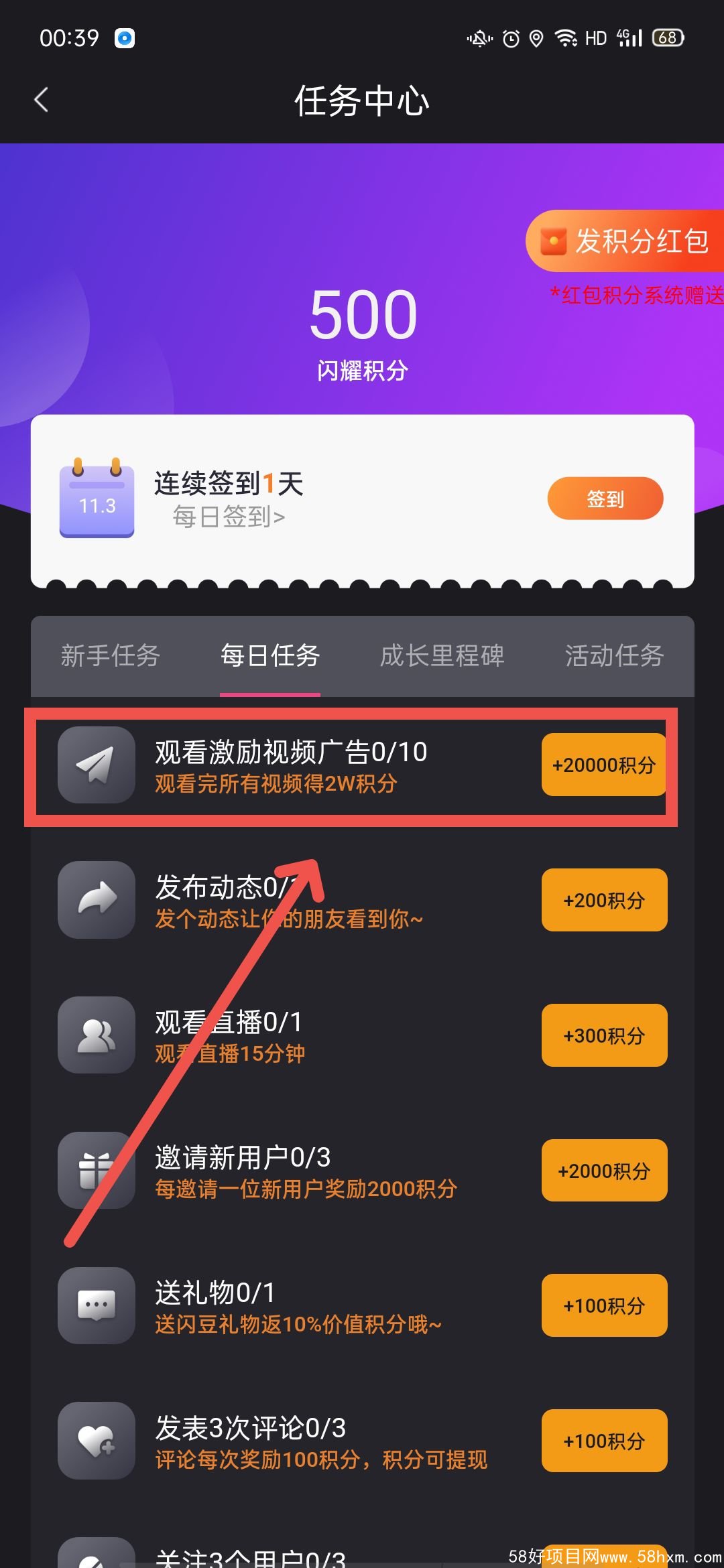The width and height of the screenshot is (724, 1568).
Task: Switch to 新手任务 tab
Action: [x=111, y=655]
